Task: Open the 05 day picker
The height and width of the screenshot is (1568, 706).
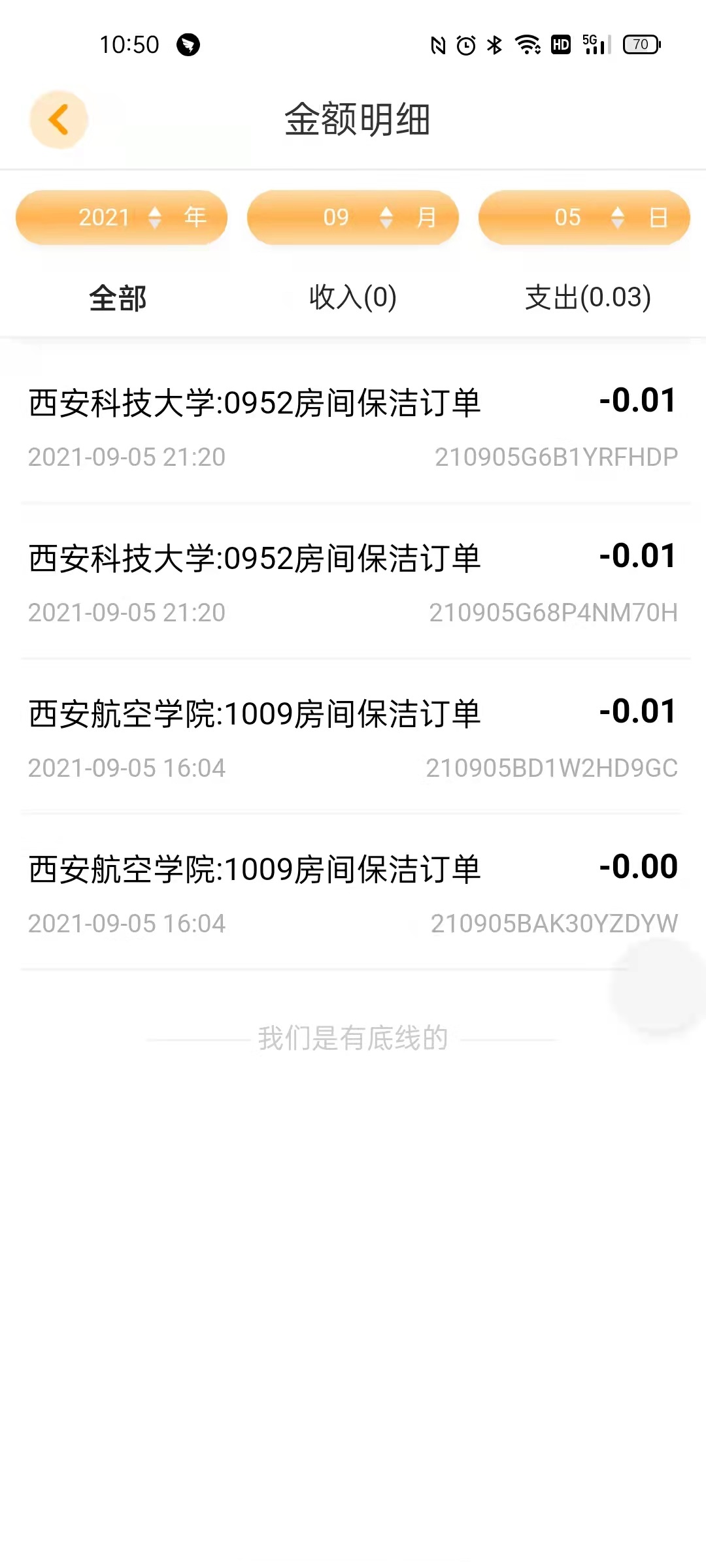Action: (x=584, y=218)
